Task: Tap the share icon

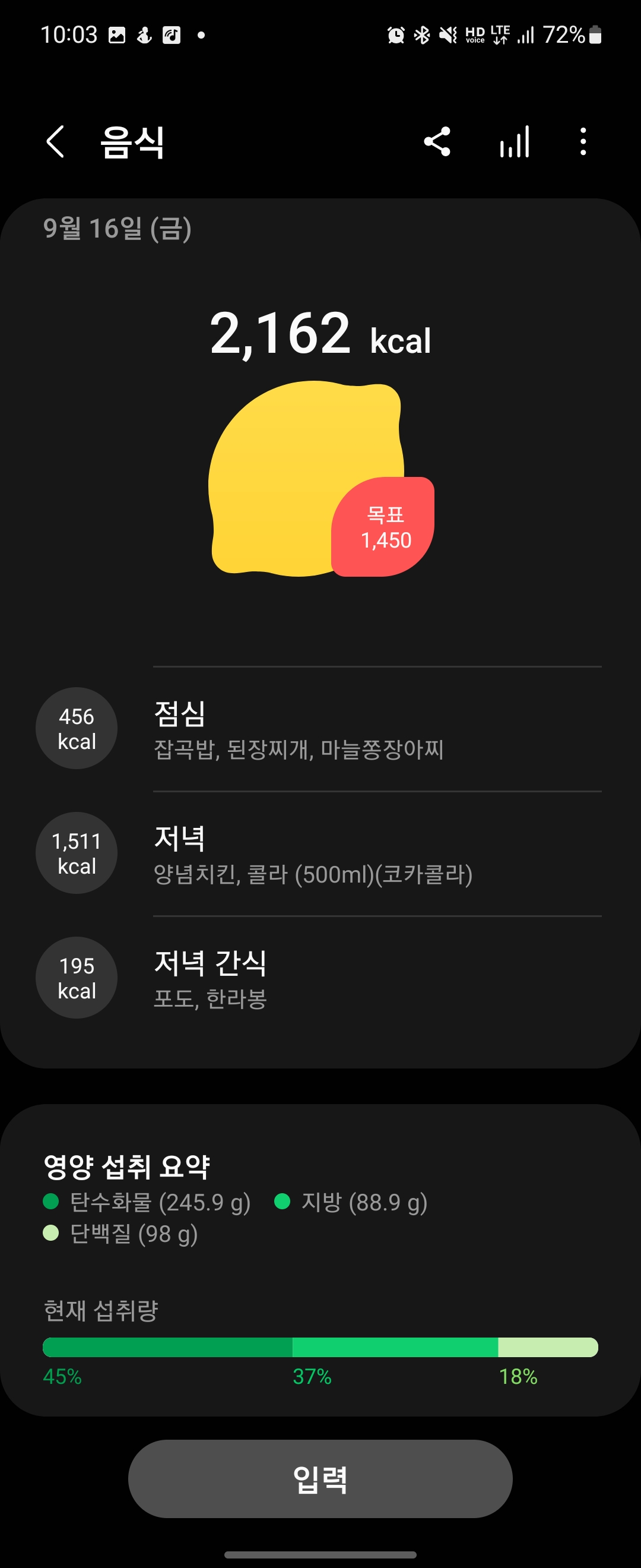Action: click(438, 142)
